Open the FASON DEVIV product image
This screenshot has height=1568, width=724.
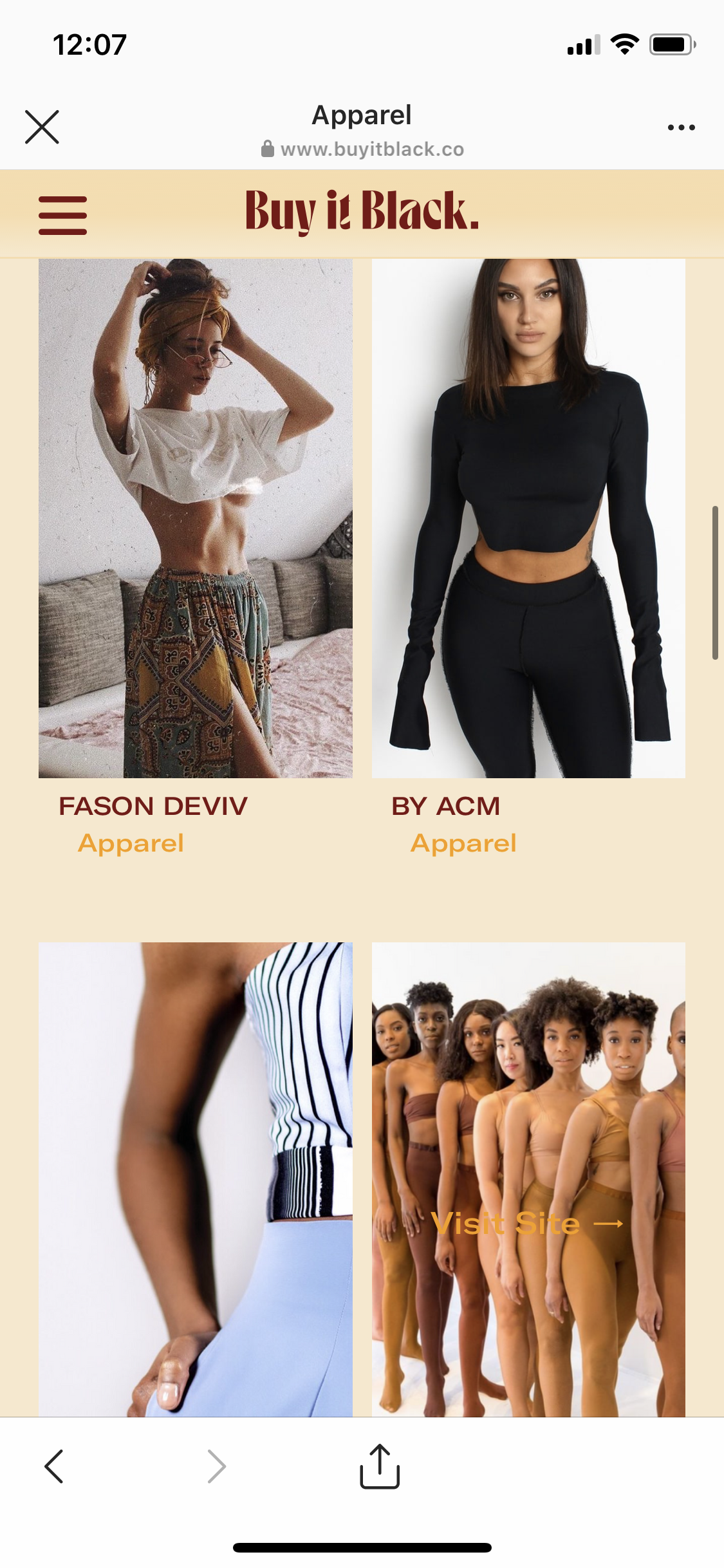coord(196,518)
